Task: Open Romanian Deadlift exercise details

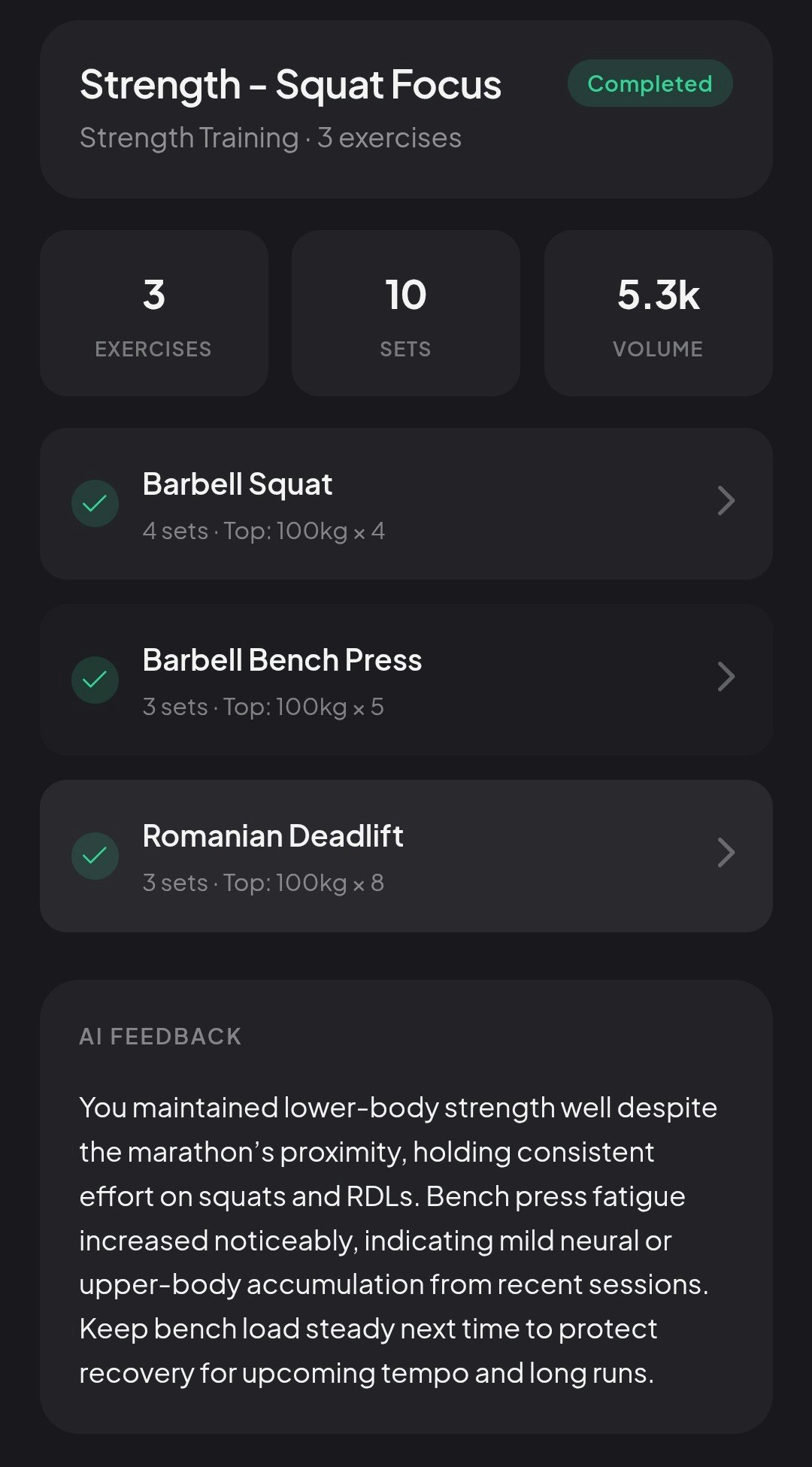Action: [406, 856]
